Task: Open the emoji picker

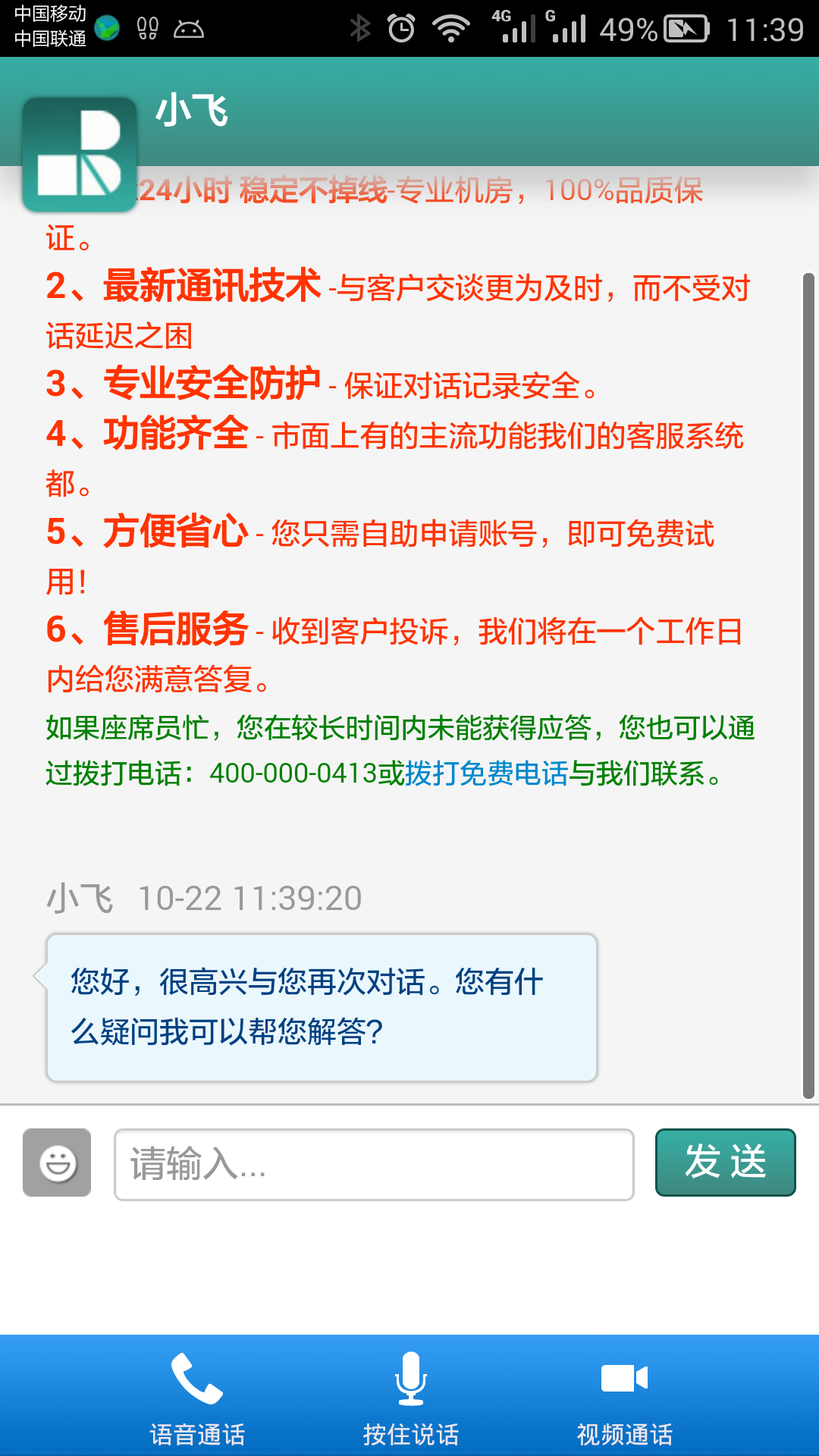Action: pos(57,1163)
